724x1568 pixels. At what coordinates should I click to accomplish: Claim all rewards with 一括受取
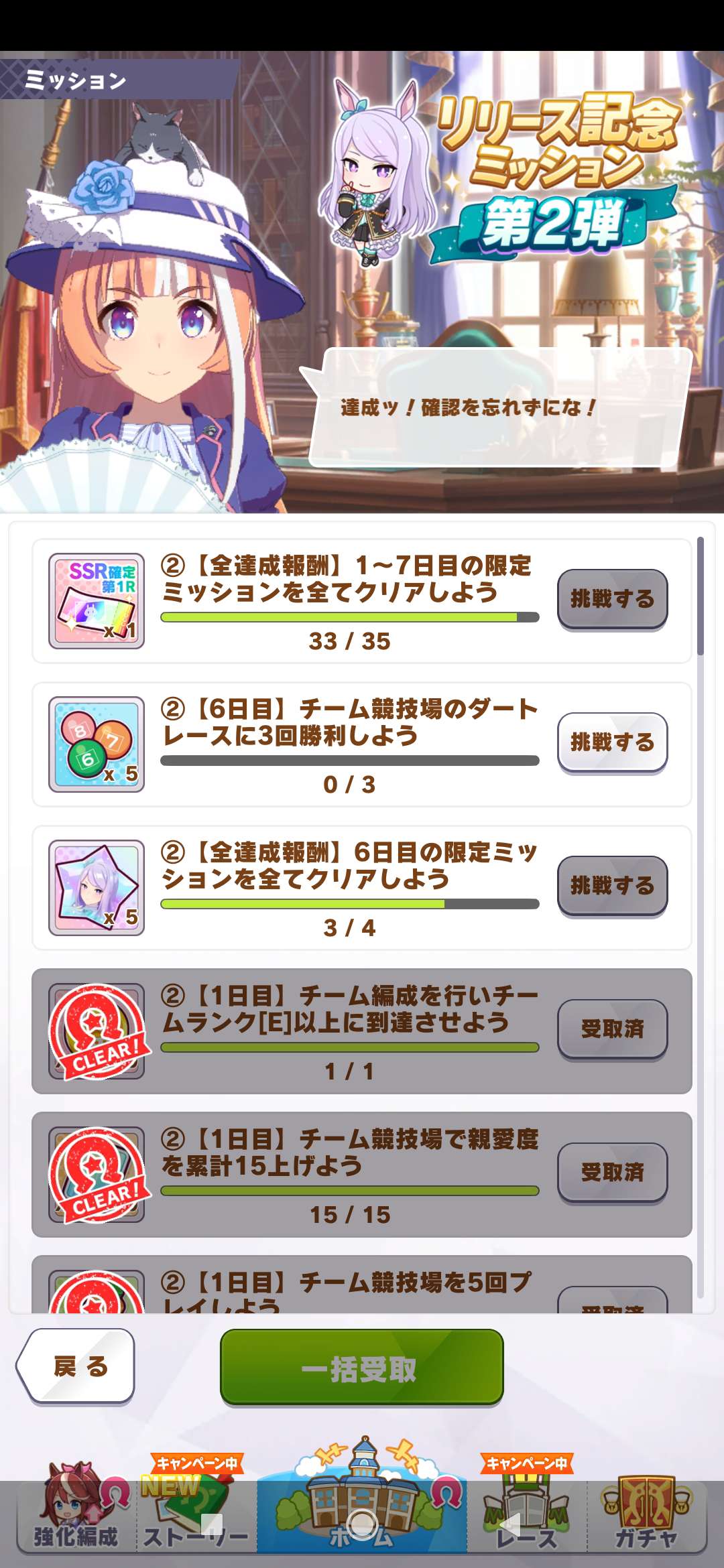[361, 1367]
